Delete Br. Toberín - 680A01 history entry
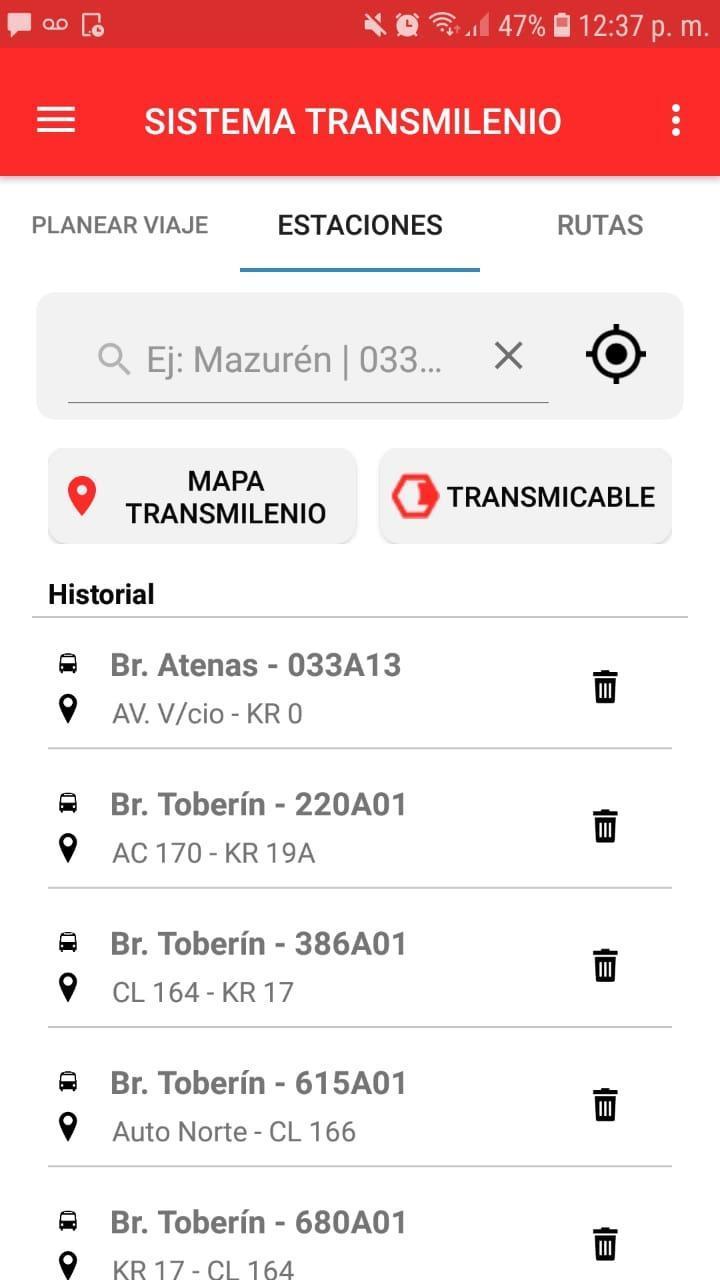Image resolution: width=720 pixels, height=1280 pixels. pos(605,1244)
